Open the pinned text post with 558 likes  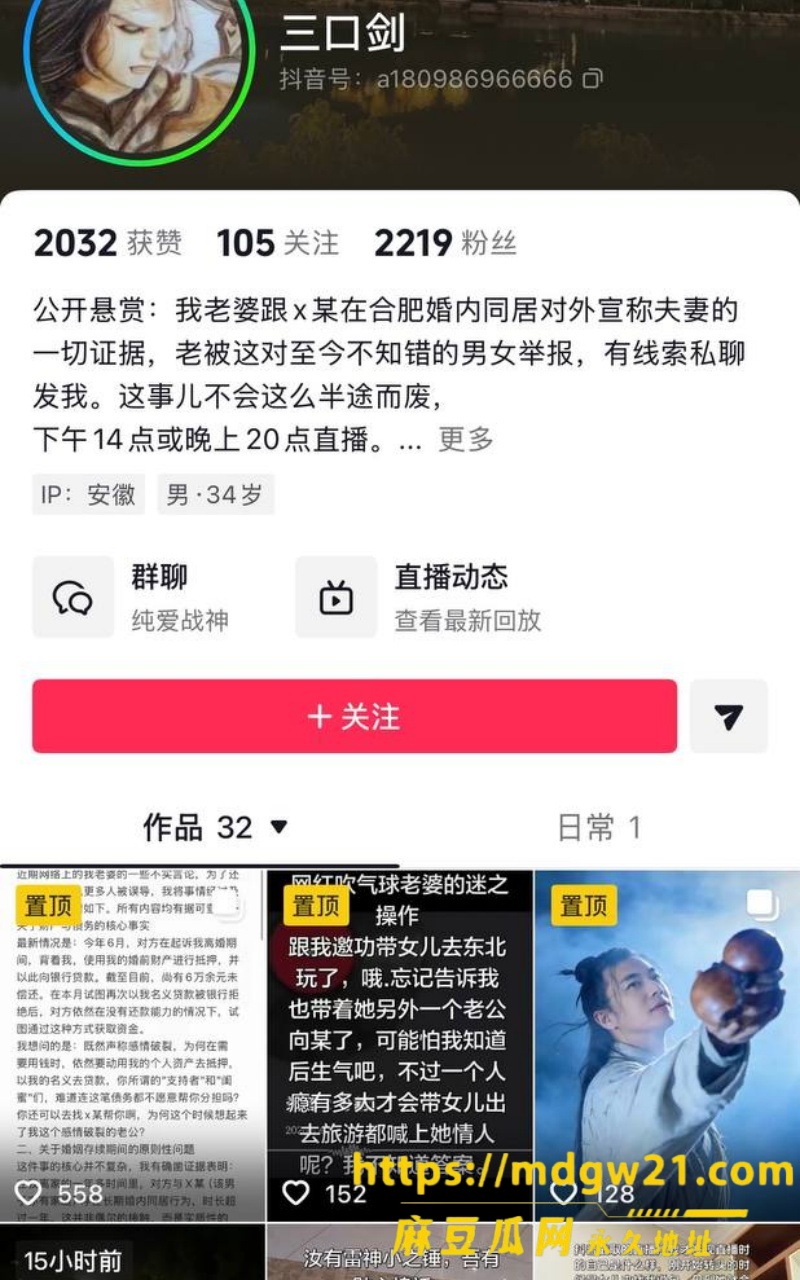point(132,1045)
